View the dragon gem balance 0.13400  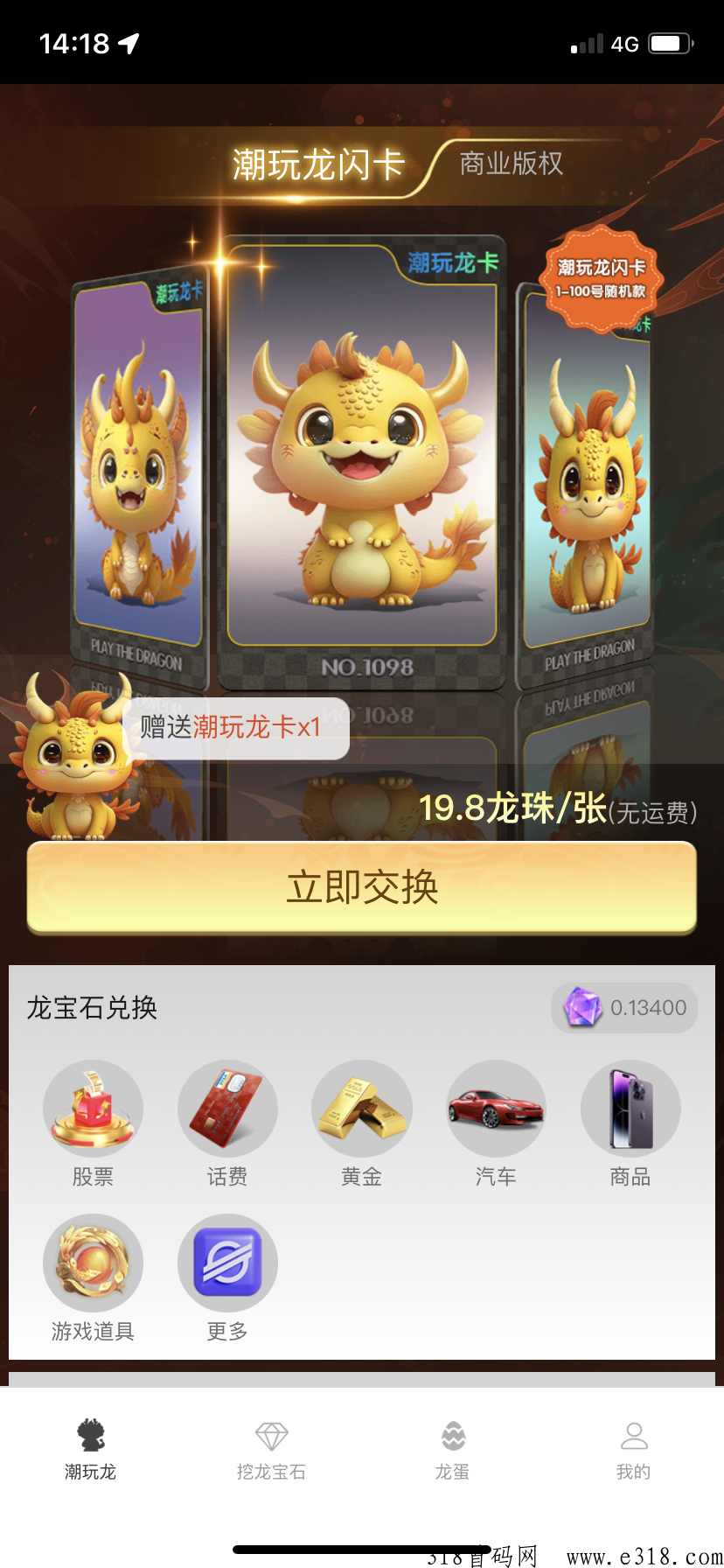tap(624, 1008)
